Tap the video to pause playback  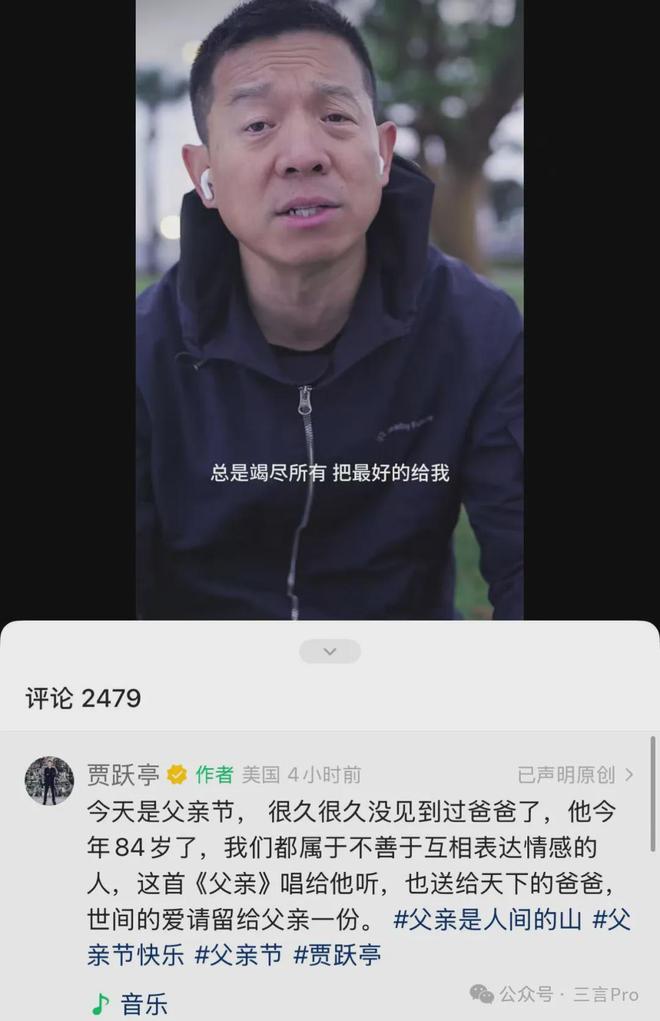point(329,300)
